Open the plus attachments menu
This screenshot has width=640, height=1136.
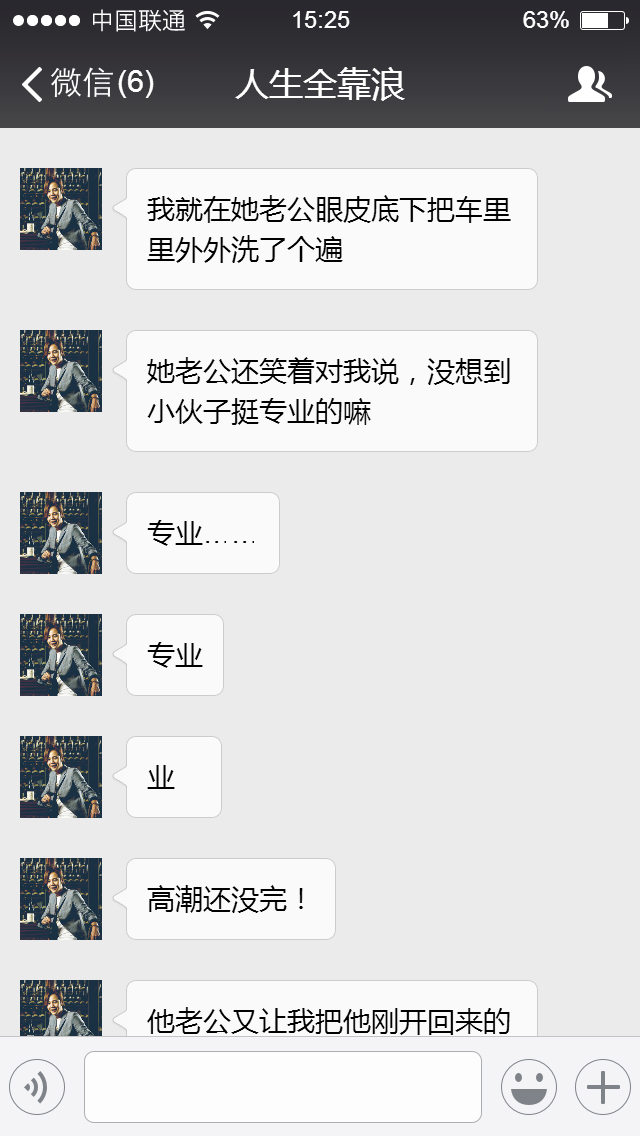(x=602, y=1087)
